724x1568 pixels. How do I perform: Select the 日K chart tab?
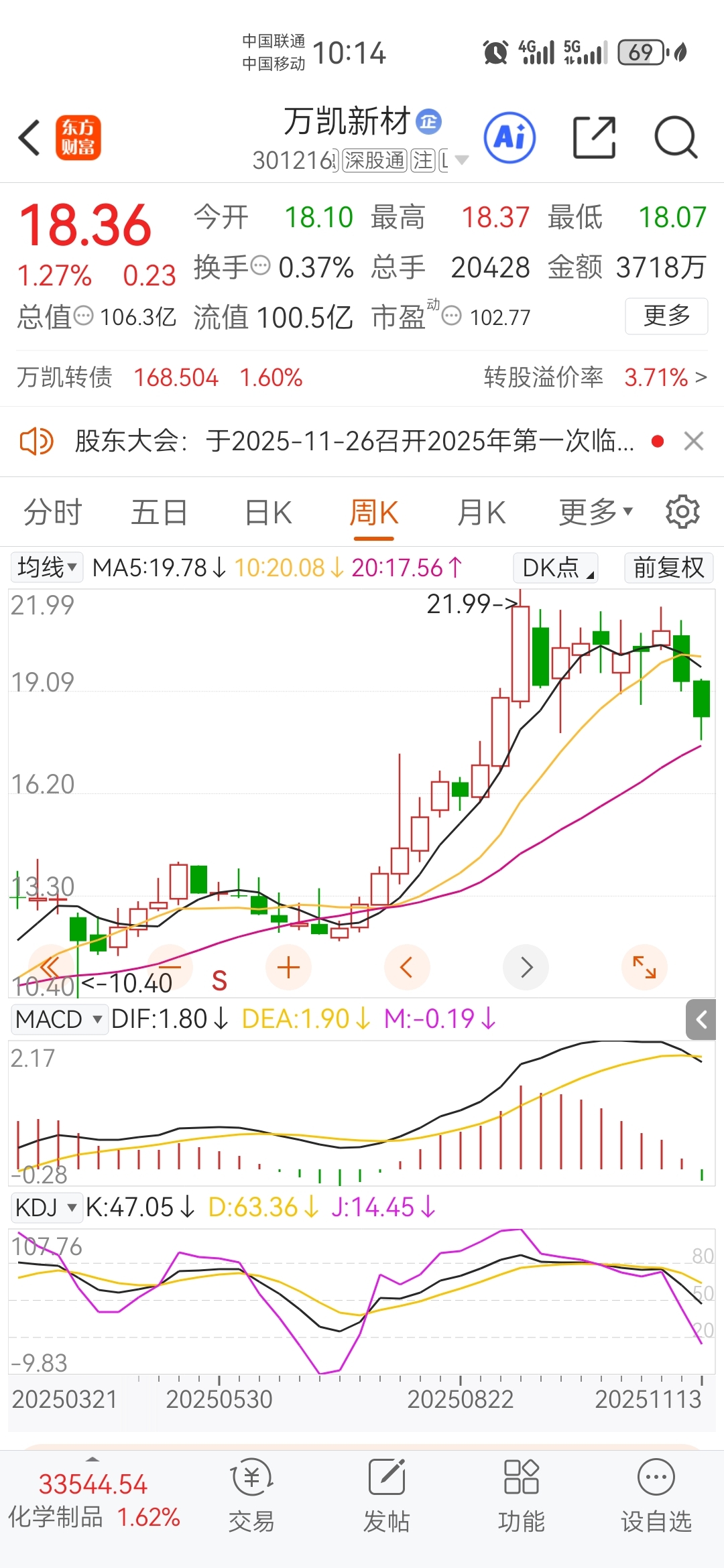pos(268,513)
